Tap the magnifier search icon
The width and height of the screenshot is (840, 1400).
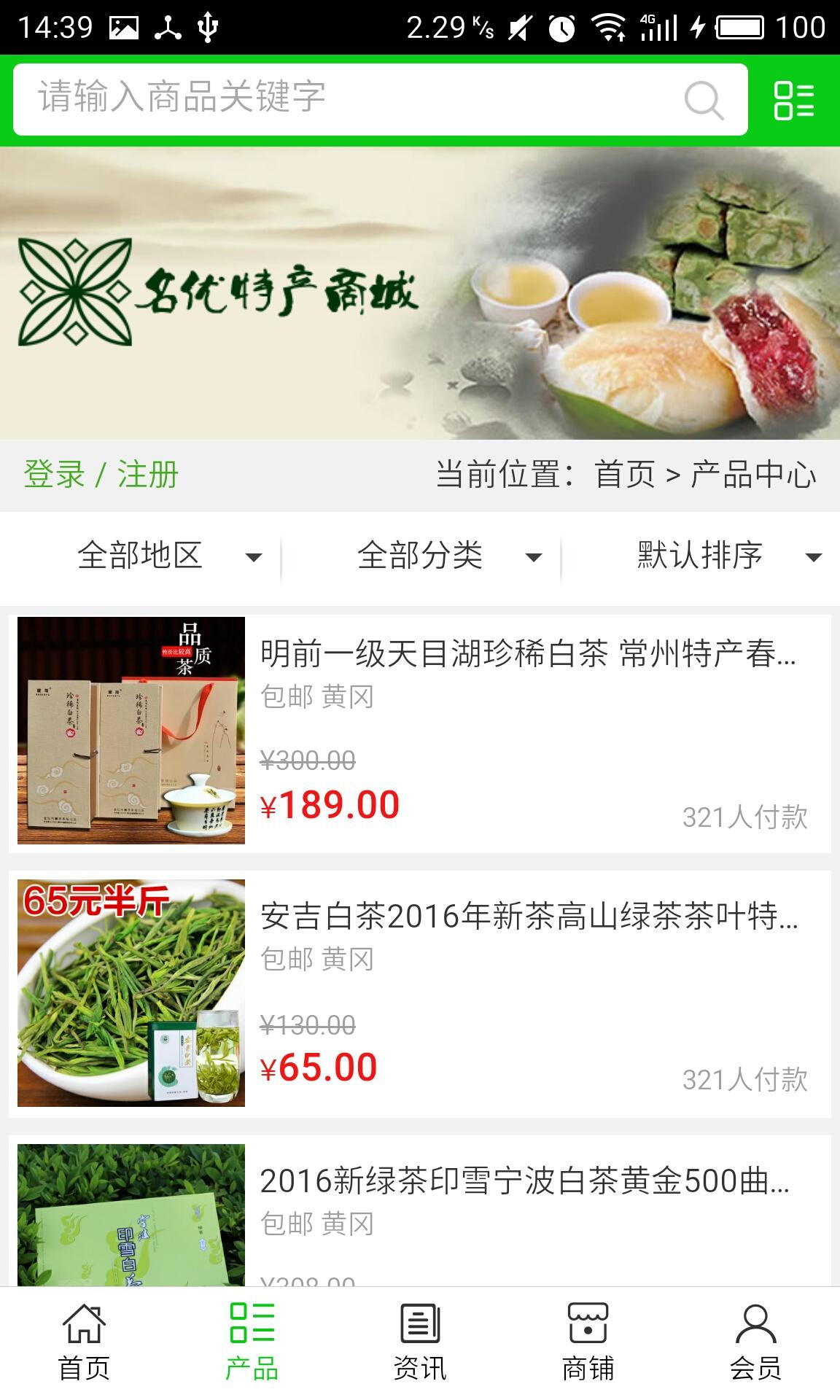click(x=704, y=100)
